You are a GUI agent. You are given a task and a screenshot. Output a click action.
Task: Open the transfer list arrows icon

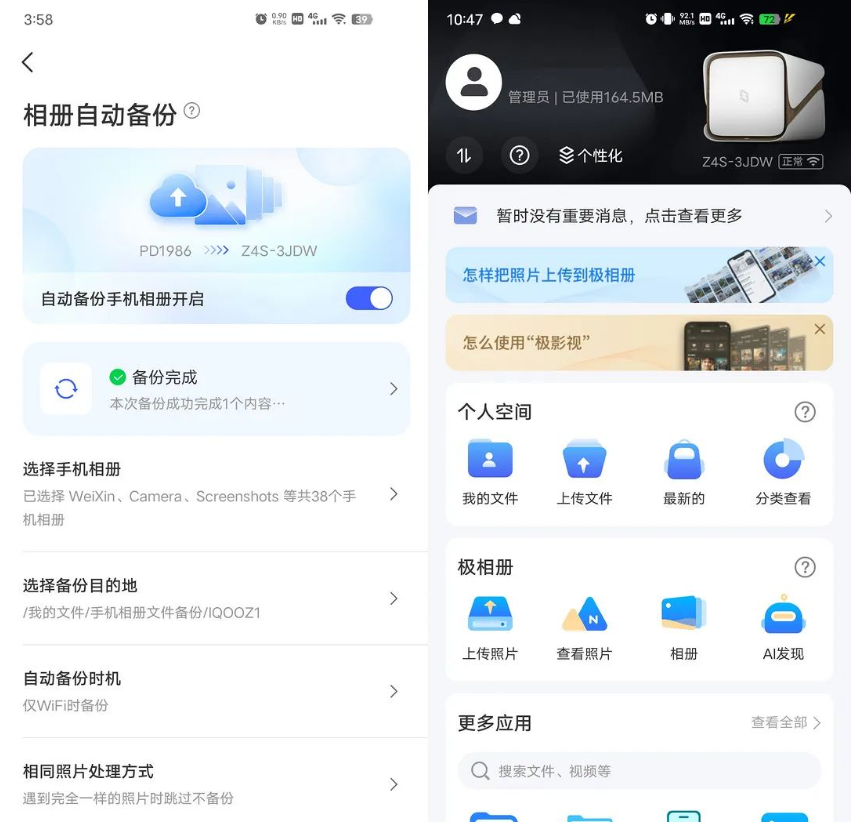point(464,155)
